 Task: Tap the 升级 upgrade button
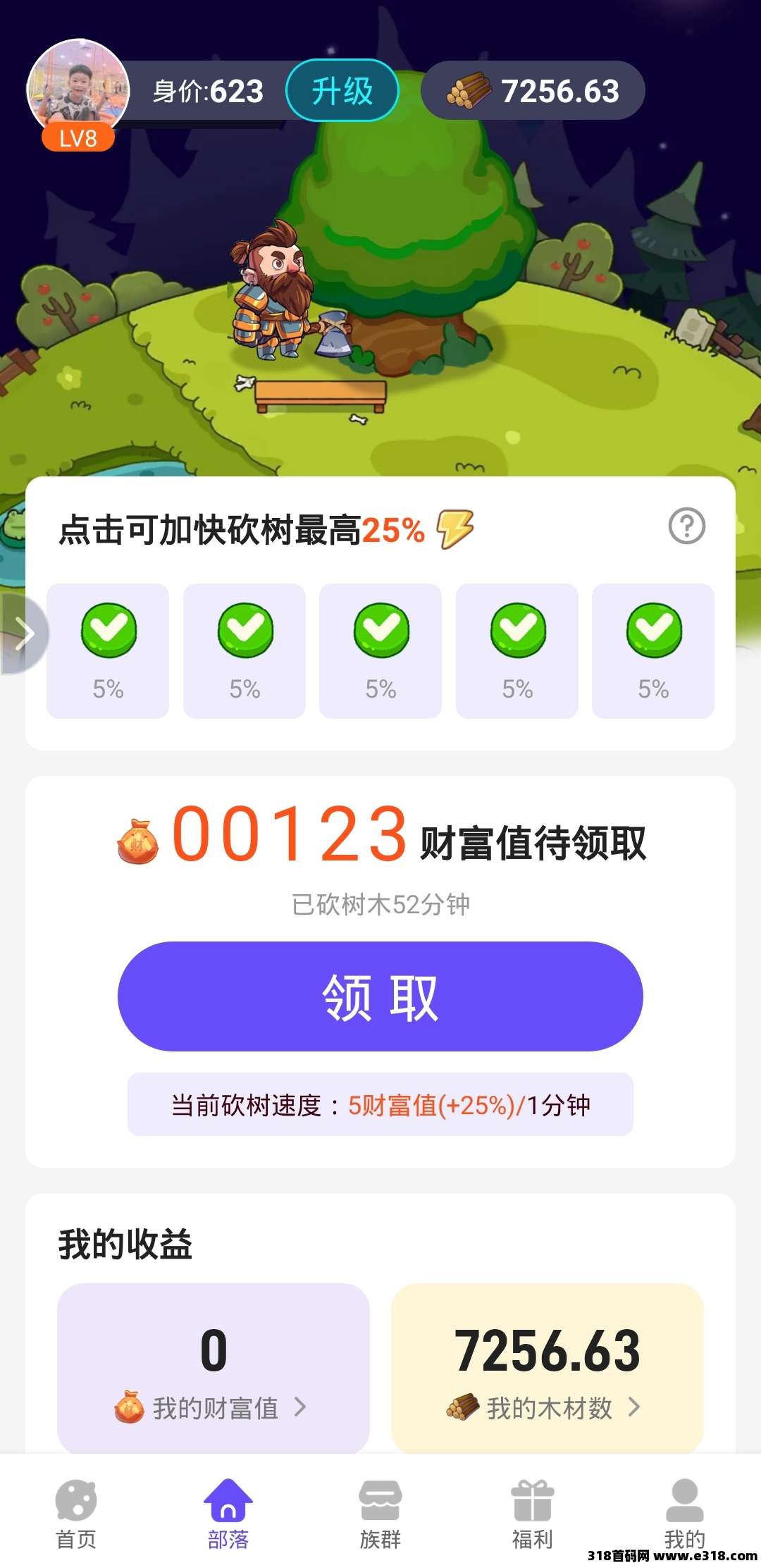pyautogui.click(x=342, y=91)
